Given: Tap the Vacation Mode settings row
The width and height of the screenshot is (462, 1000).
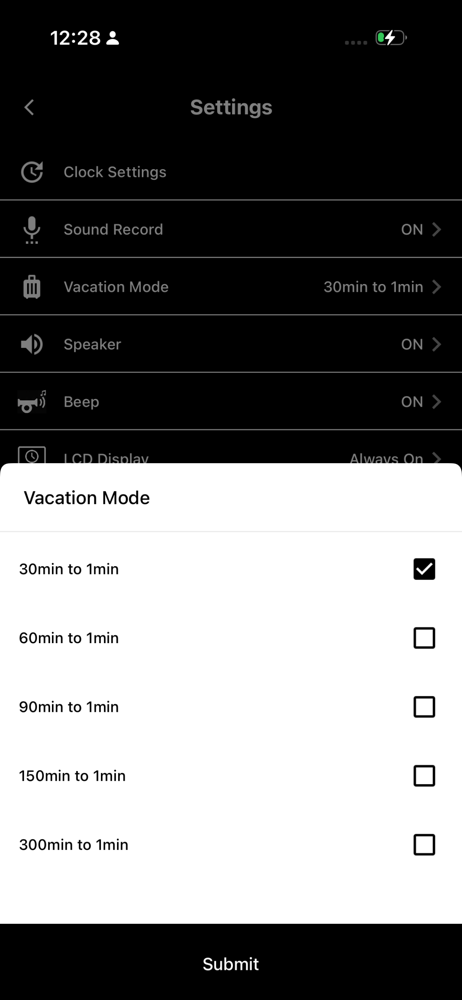Looking at the screenshot, I should point(231,286).
